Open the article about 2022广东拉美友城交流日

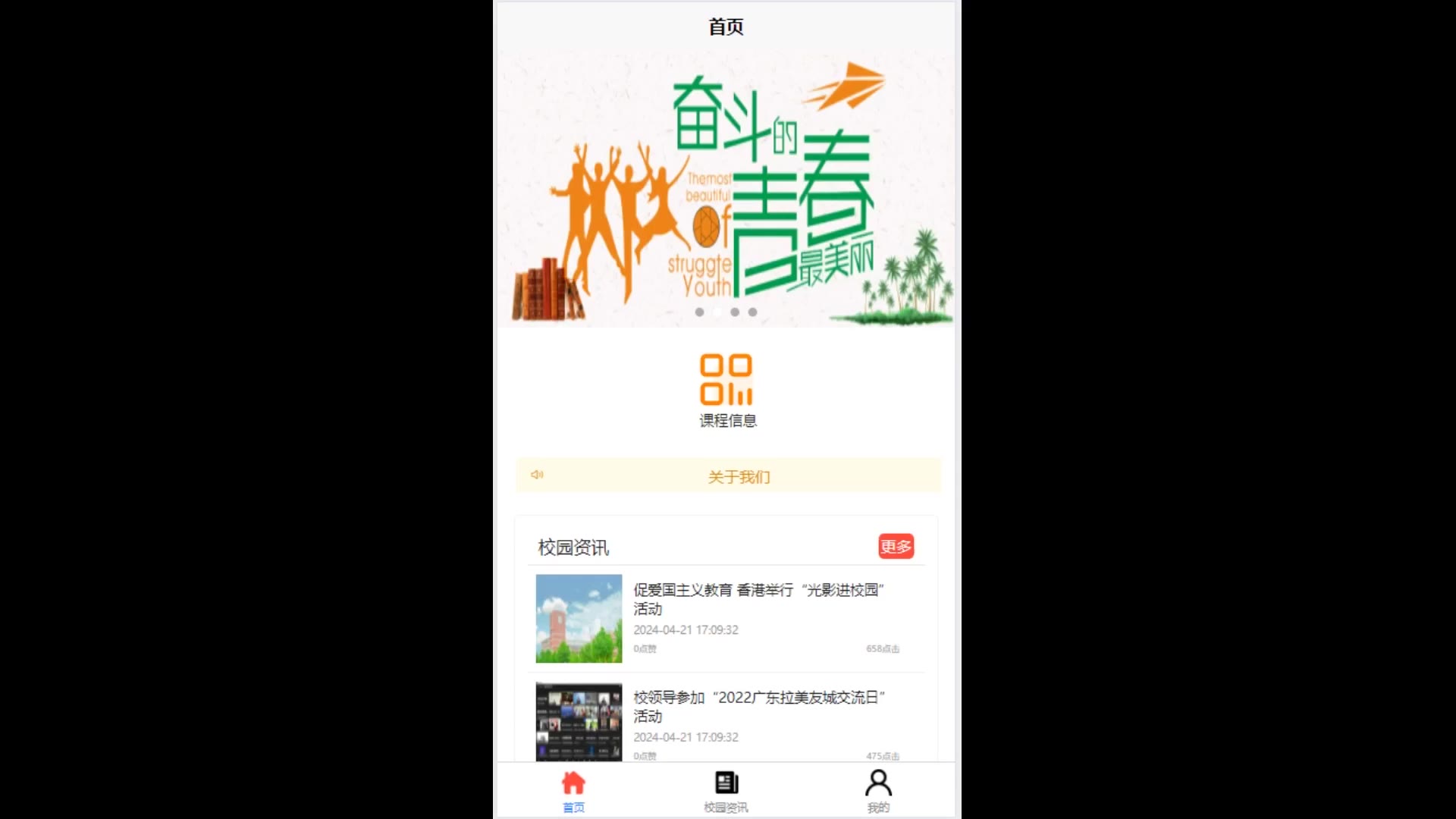(x=758, y=706)
